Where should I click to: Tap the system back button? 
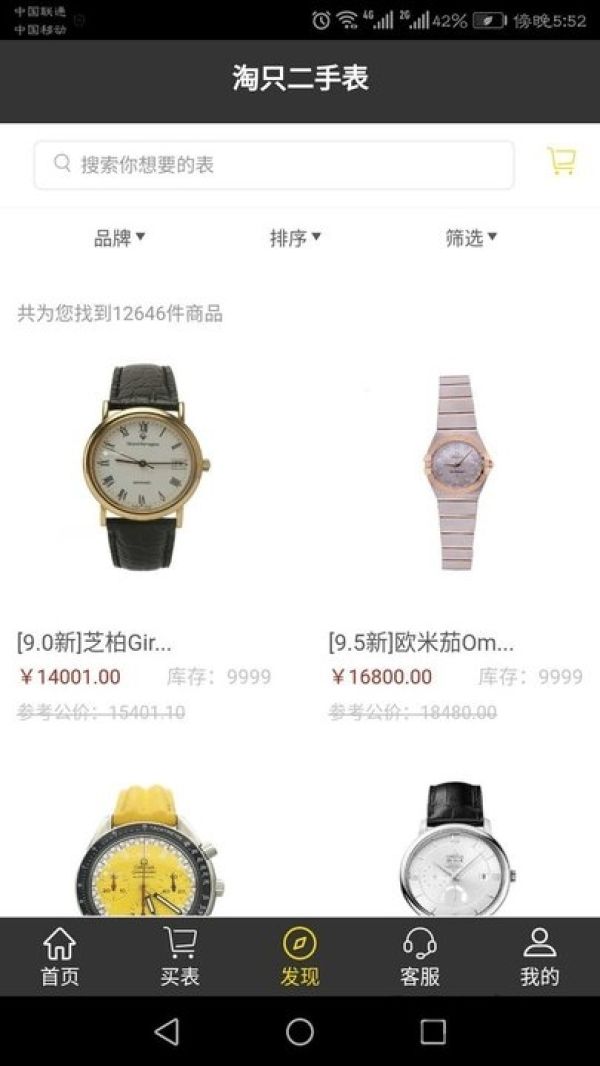click(x=166, y=1031)
